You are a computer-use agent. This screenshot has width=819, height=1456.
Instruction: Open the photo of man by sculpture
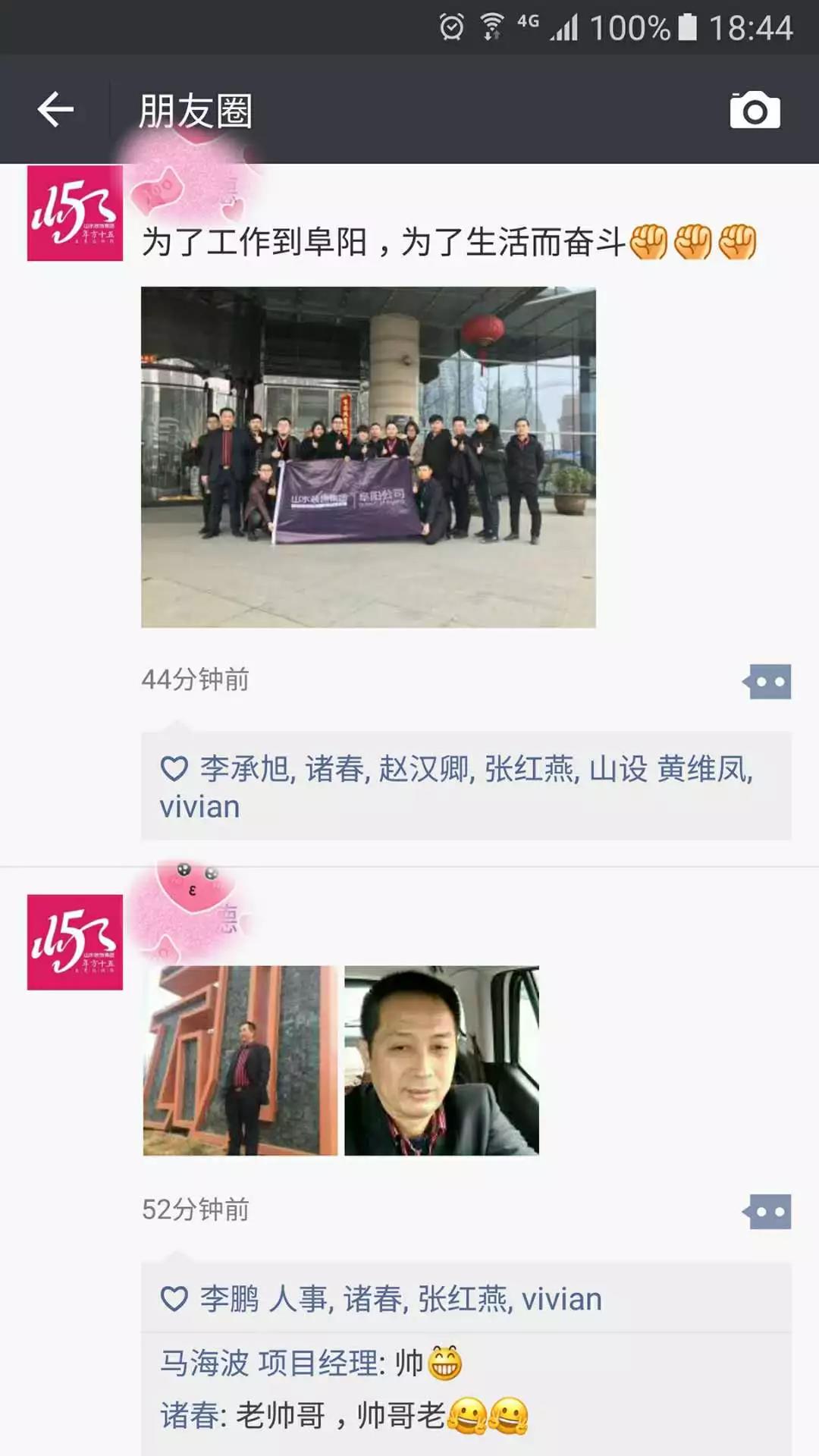click(240, 1060)
